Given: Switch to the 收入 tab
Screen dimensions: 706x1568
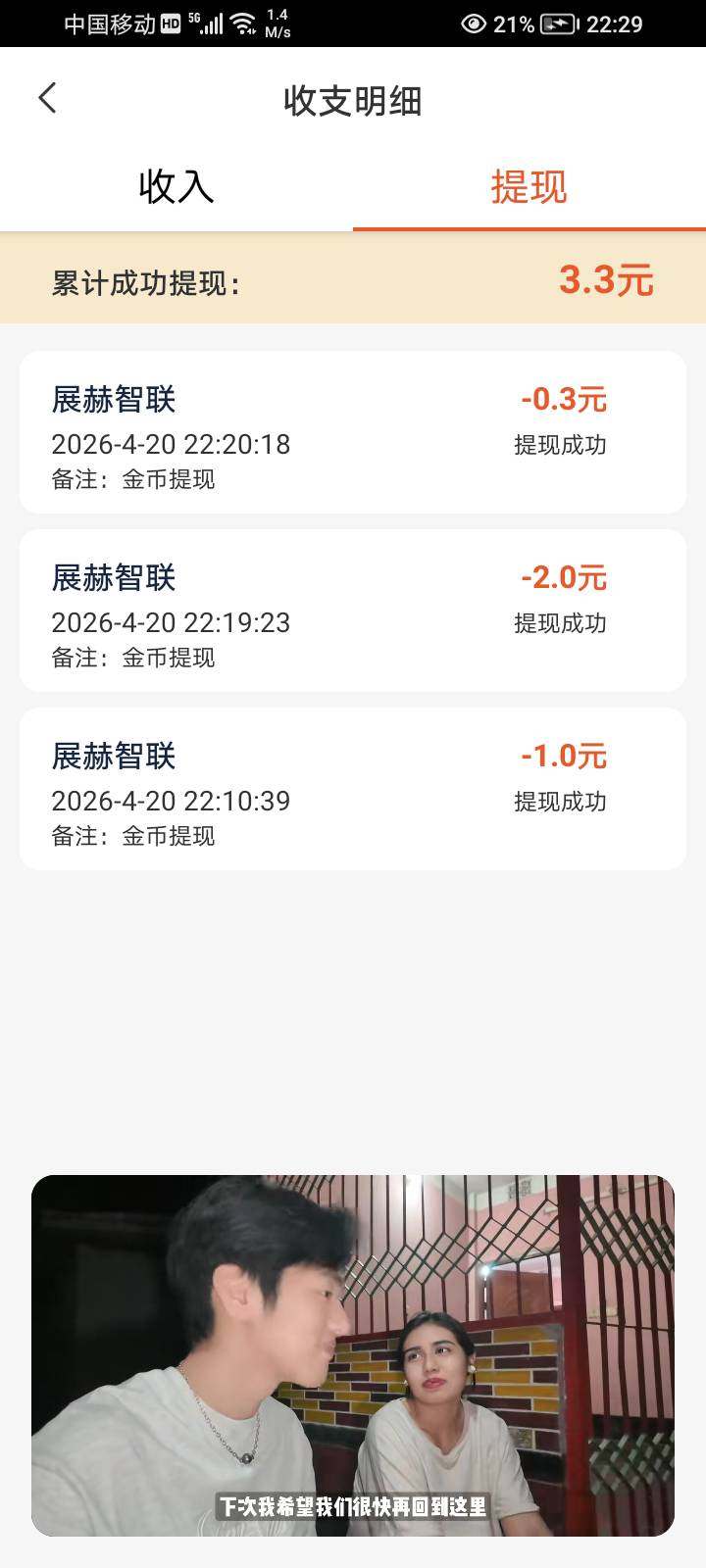Looking at the screenshot, I should point(176,186).
